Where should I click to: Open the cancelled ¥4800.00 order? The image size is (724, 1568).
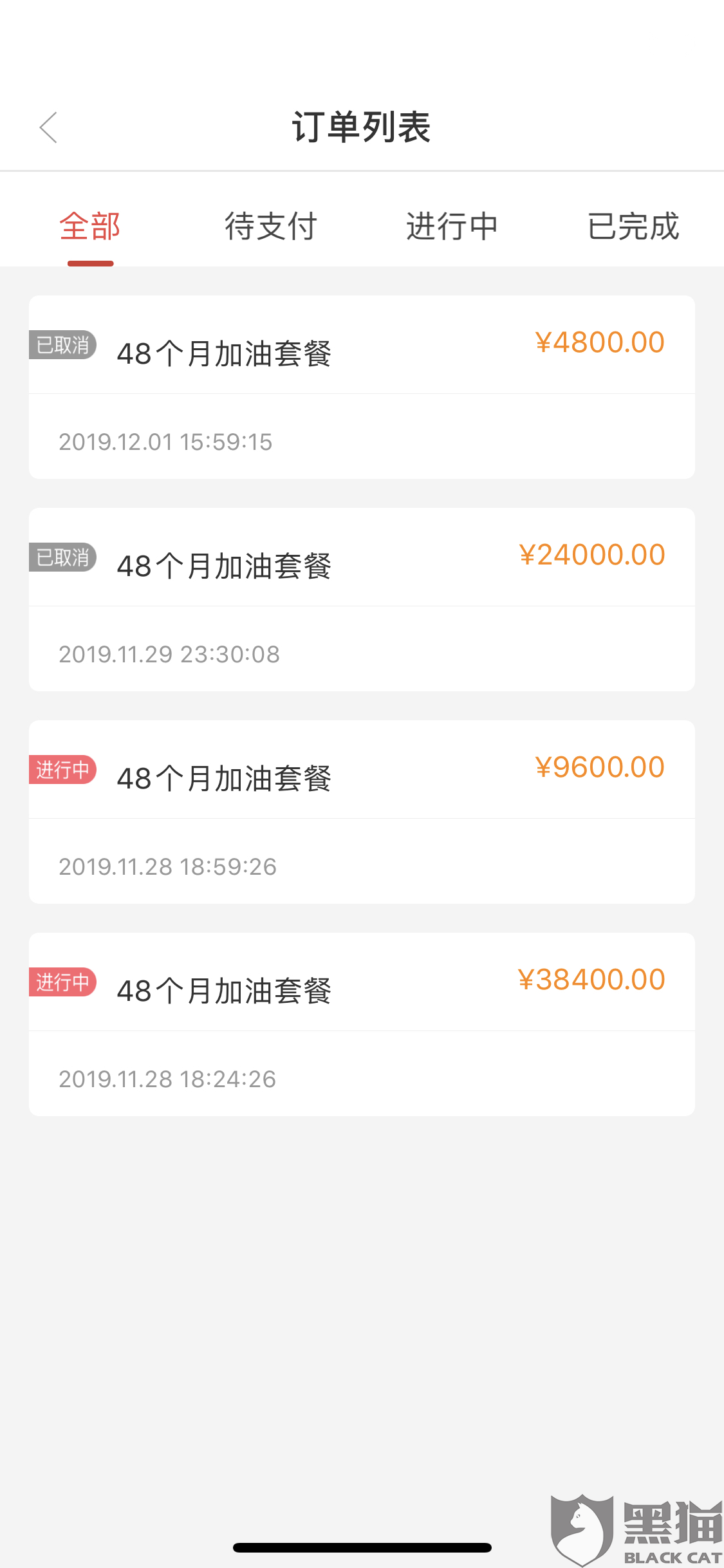[362, 387]
